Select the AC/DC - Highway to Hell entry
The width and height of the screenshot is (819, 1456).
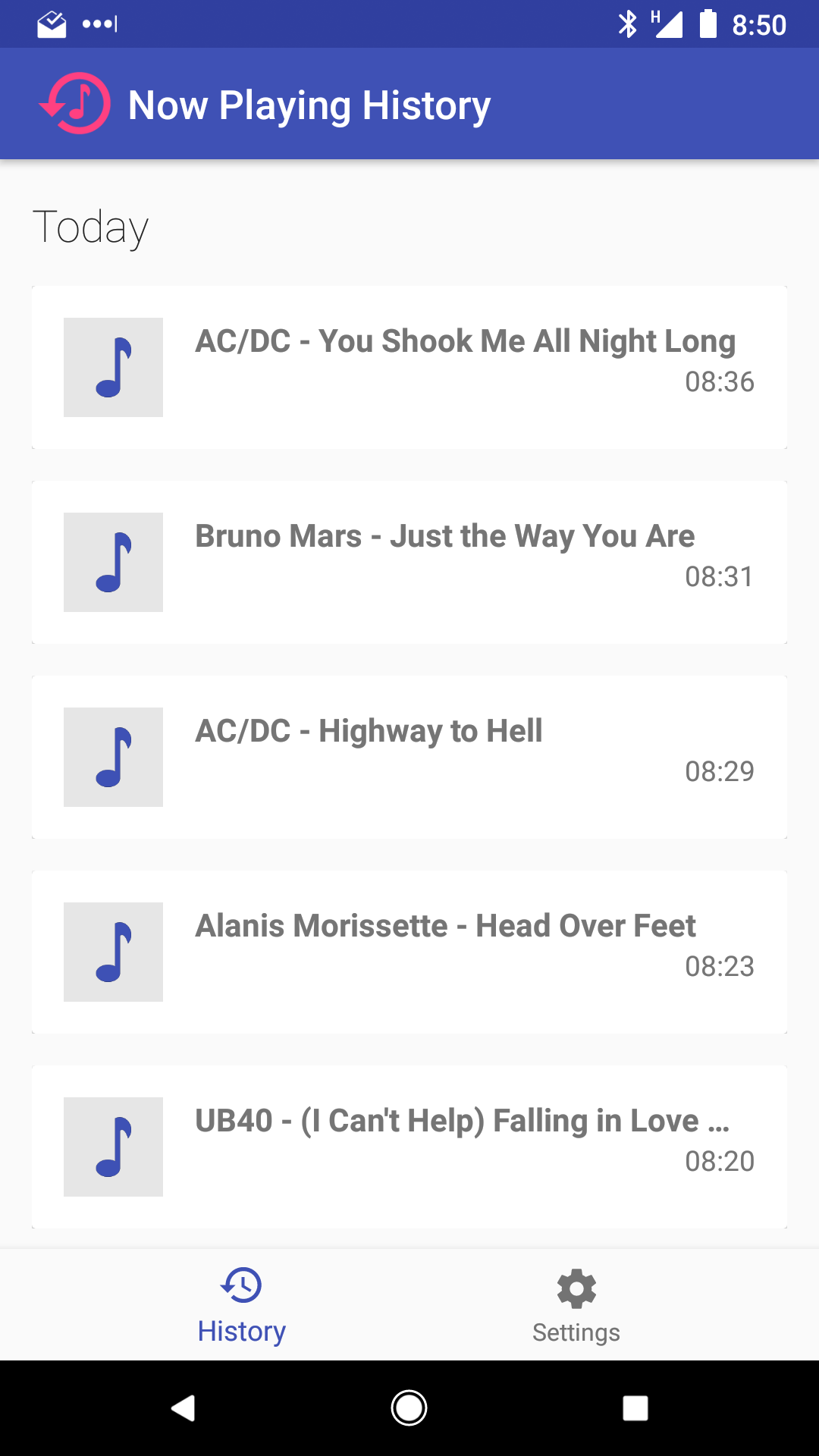tap(409, 757)
